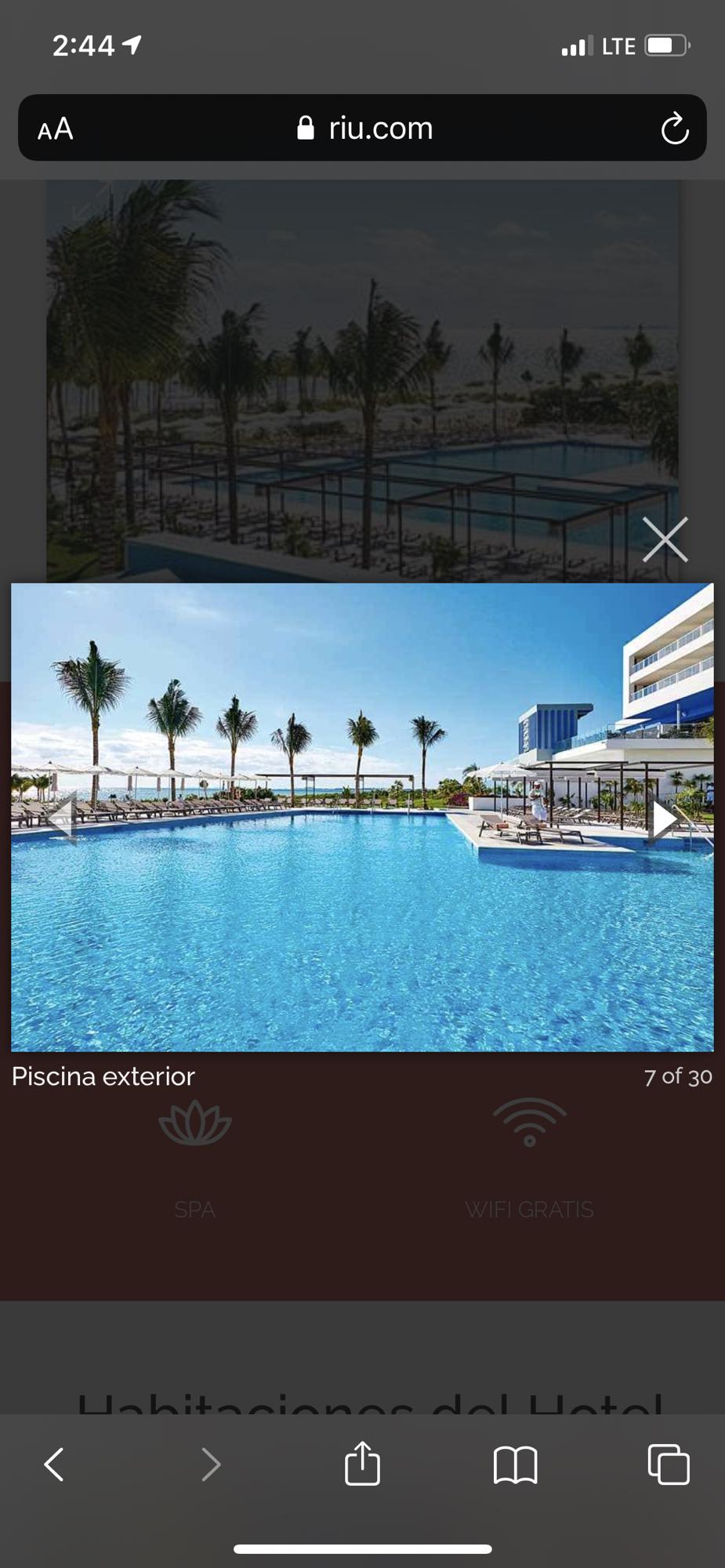Open Safari bookmarks
Screen dimensions: 725x1568
(515, 1465)
